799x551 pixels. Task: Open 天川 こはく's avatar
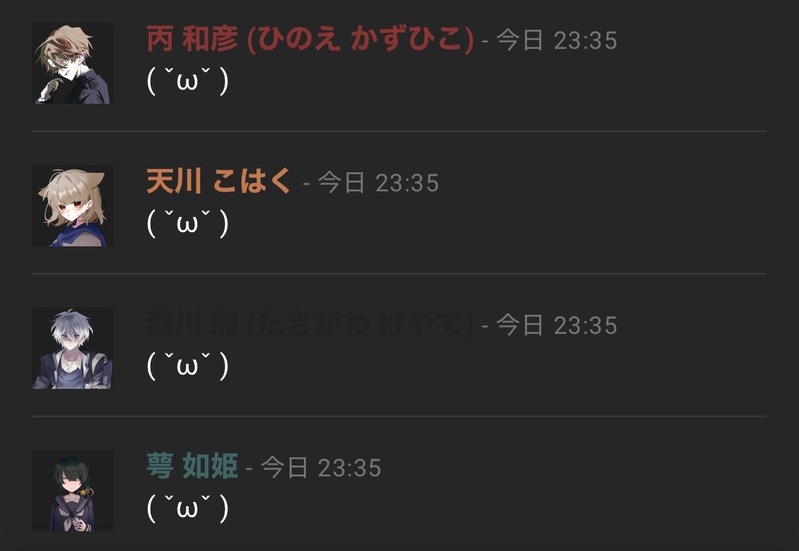(72, 206)
